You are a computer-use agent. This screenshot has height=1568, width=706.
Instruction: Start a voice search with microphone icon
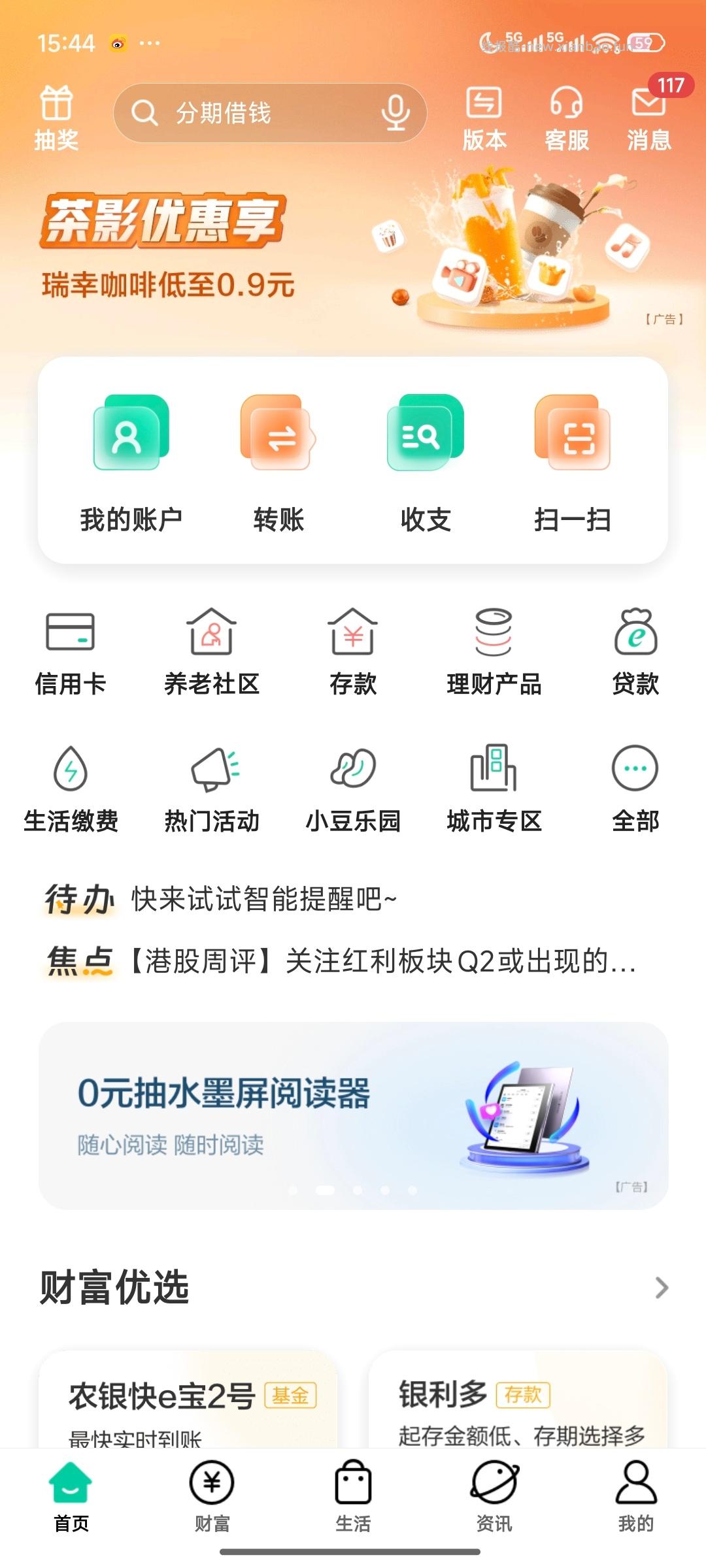(395, 112)
